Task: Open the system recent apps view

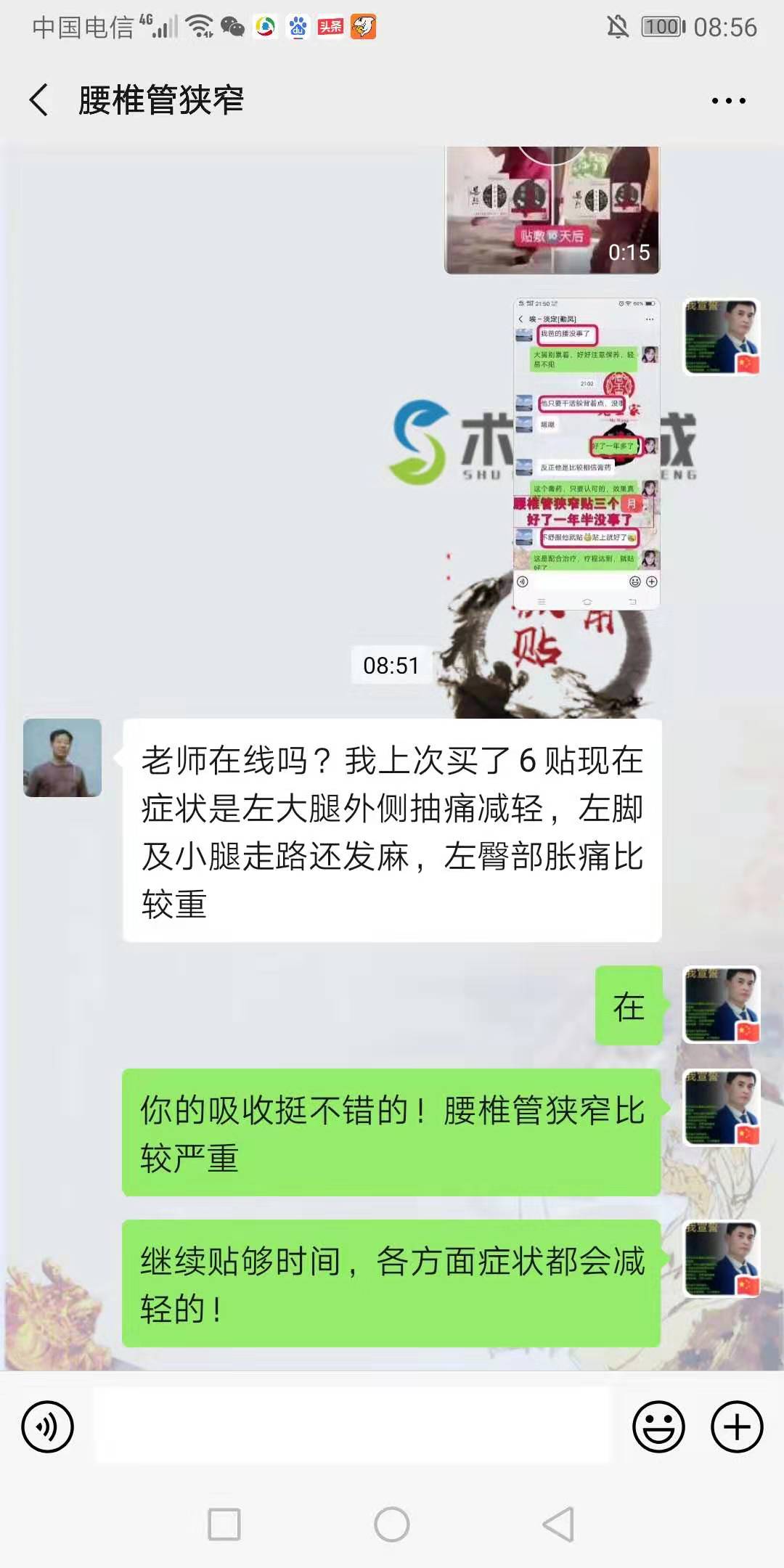Action: pos(224,1524)
